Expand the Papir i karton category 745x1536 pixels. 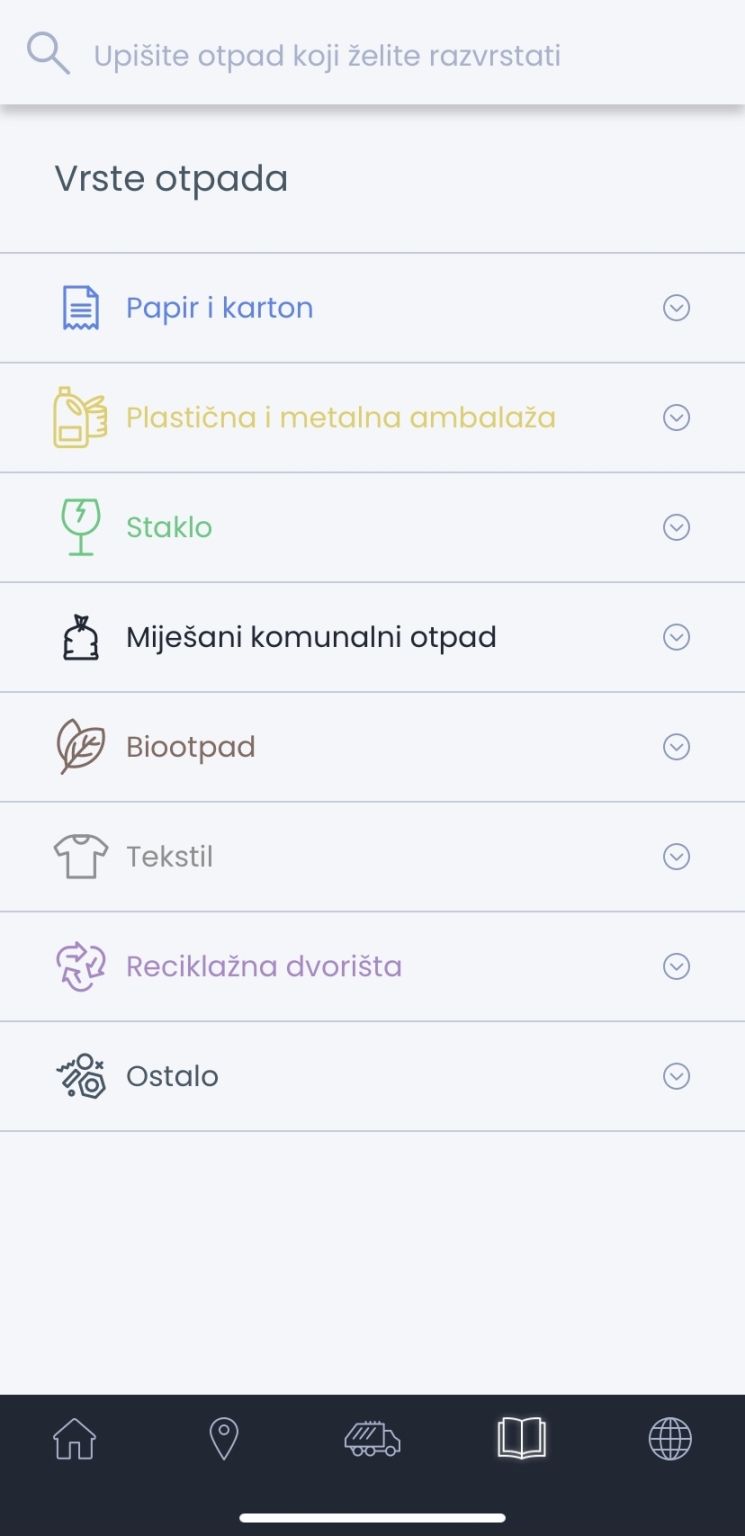(x=372, y=308)
